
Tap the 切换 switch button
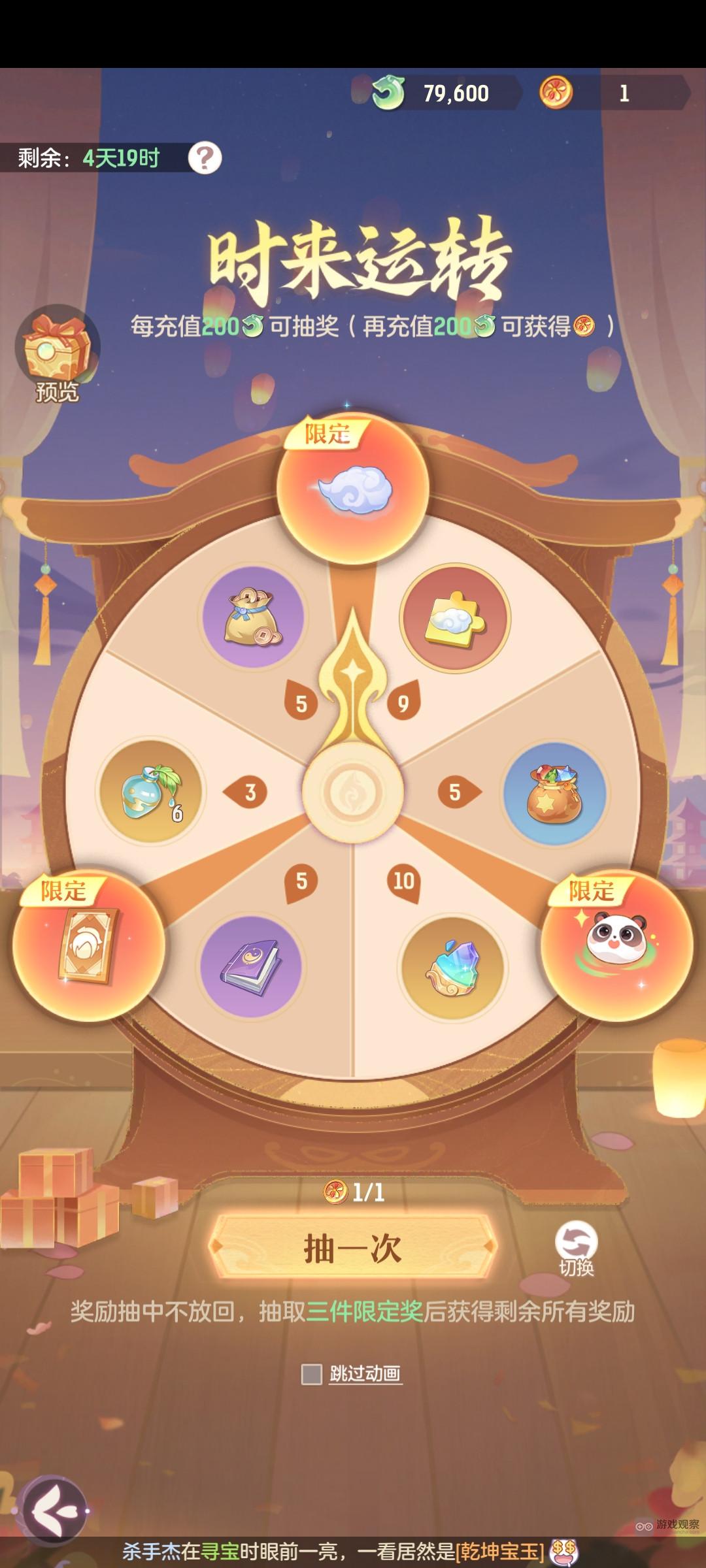click(576, 1247)
